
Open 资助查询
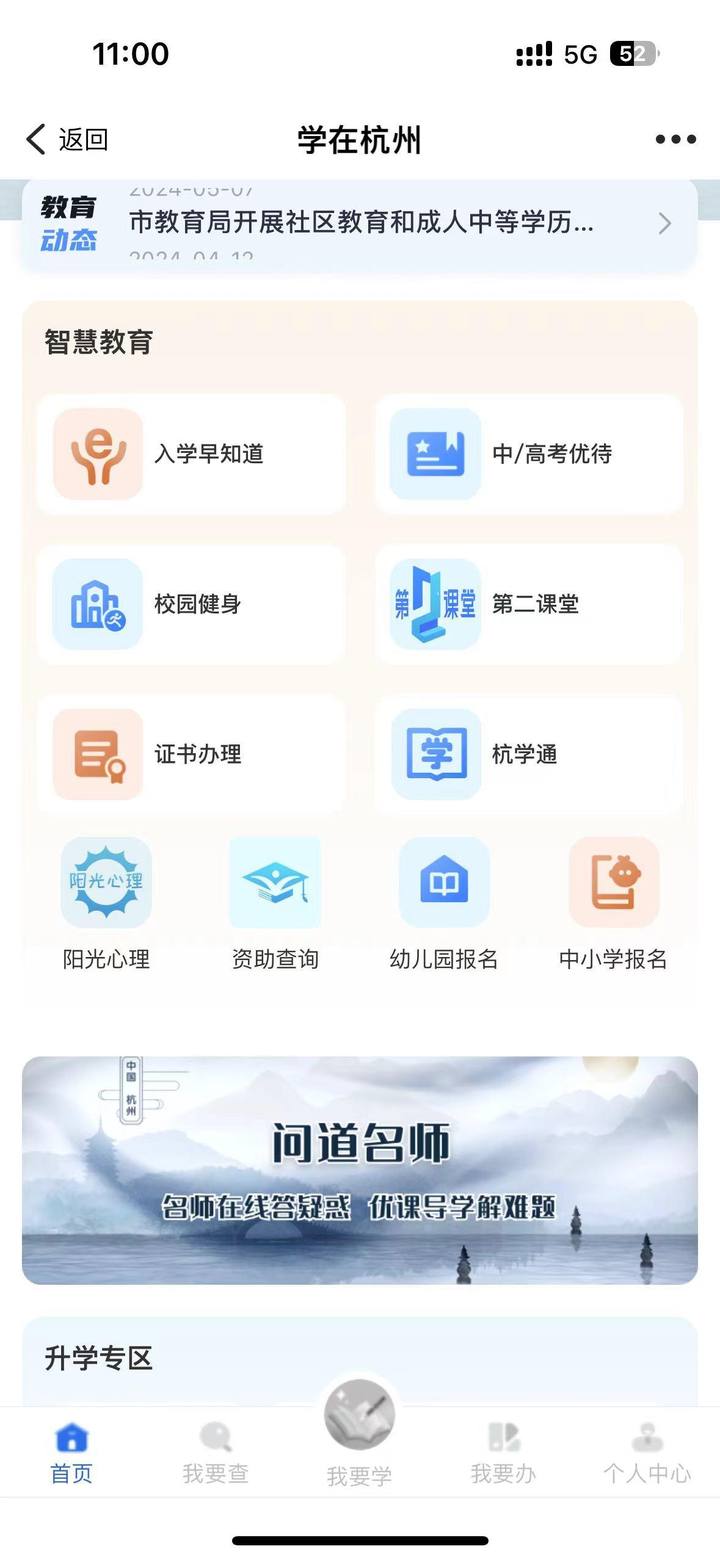tap(275, 900)
